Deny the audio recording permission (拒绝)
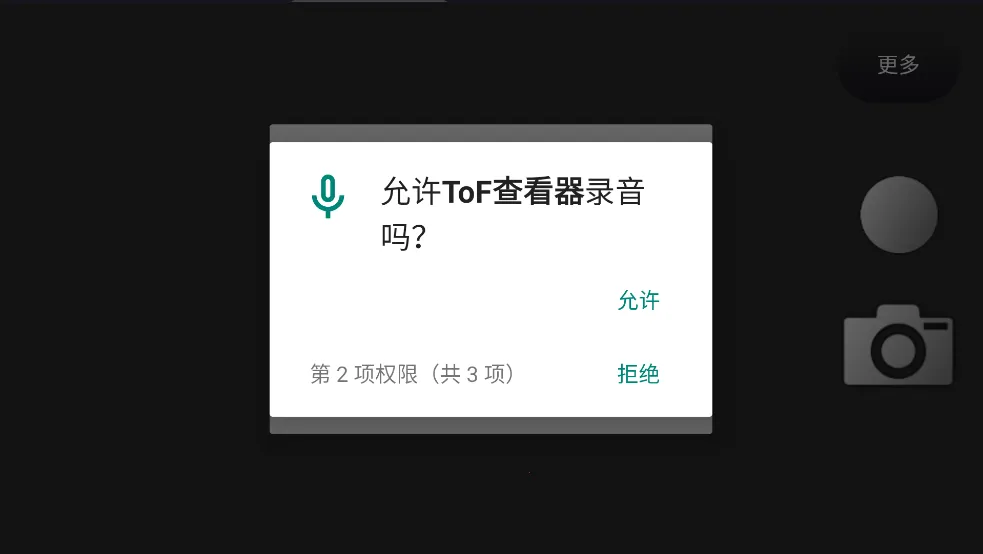Image resolution: width=983 pixels, height=554 pixels. click(638, 374)
